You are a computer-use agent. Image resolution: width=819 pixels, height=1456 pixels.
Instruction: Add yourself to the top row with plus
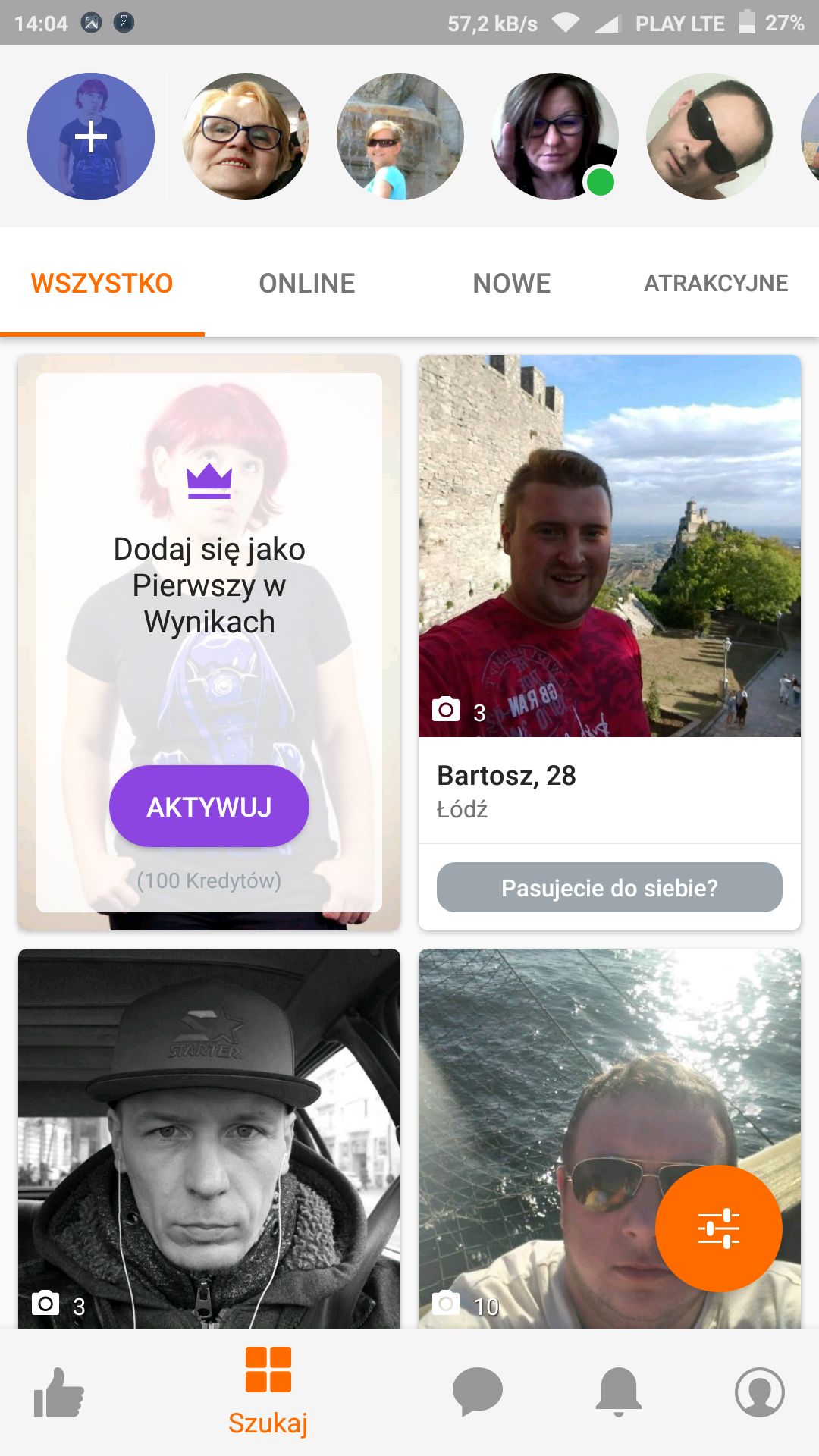coord(91,136)
